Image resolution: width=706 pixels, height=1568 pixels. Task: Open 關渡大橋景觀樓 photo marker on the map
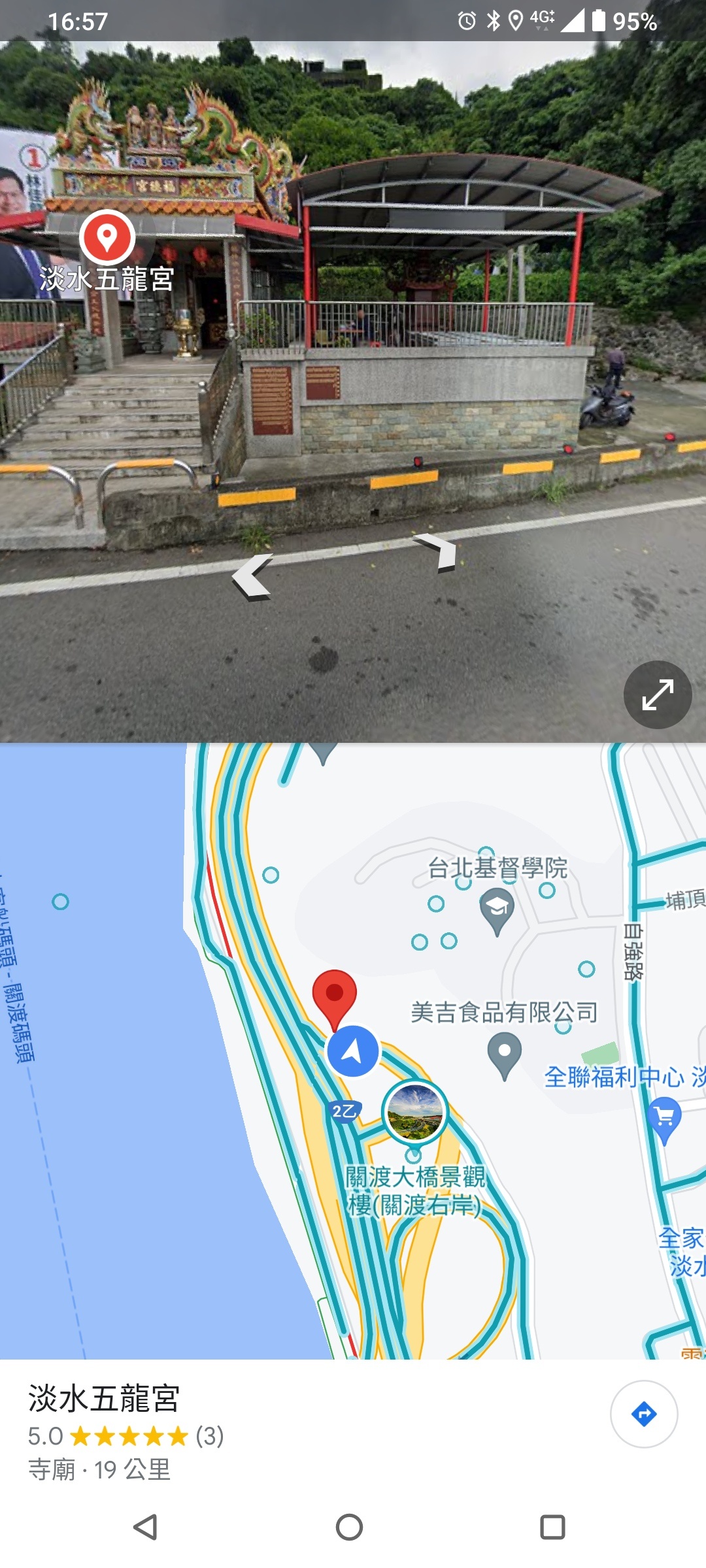click(x=414, y=1112)
